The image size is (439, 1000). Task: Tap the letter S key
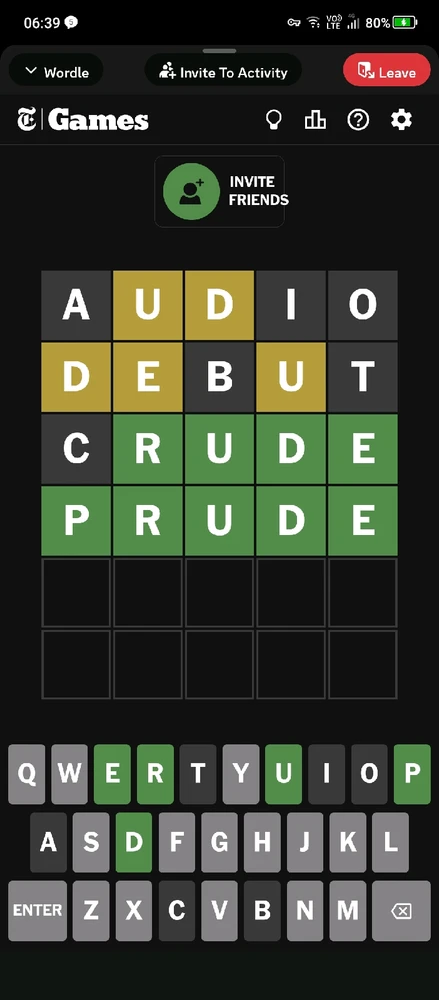pos(91,842)
